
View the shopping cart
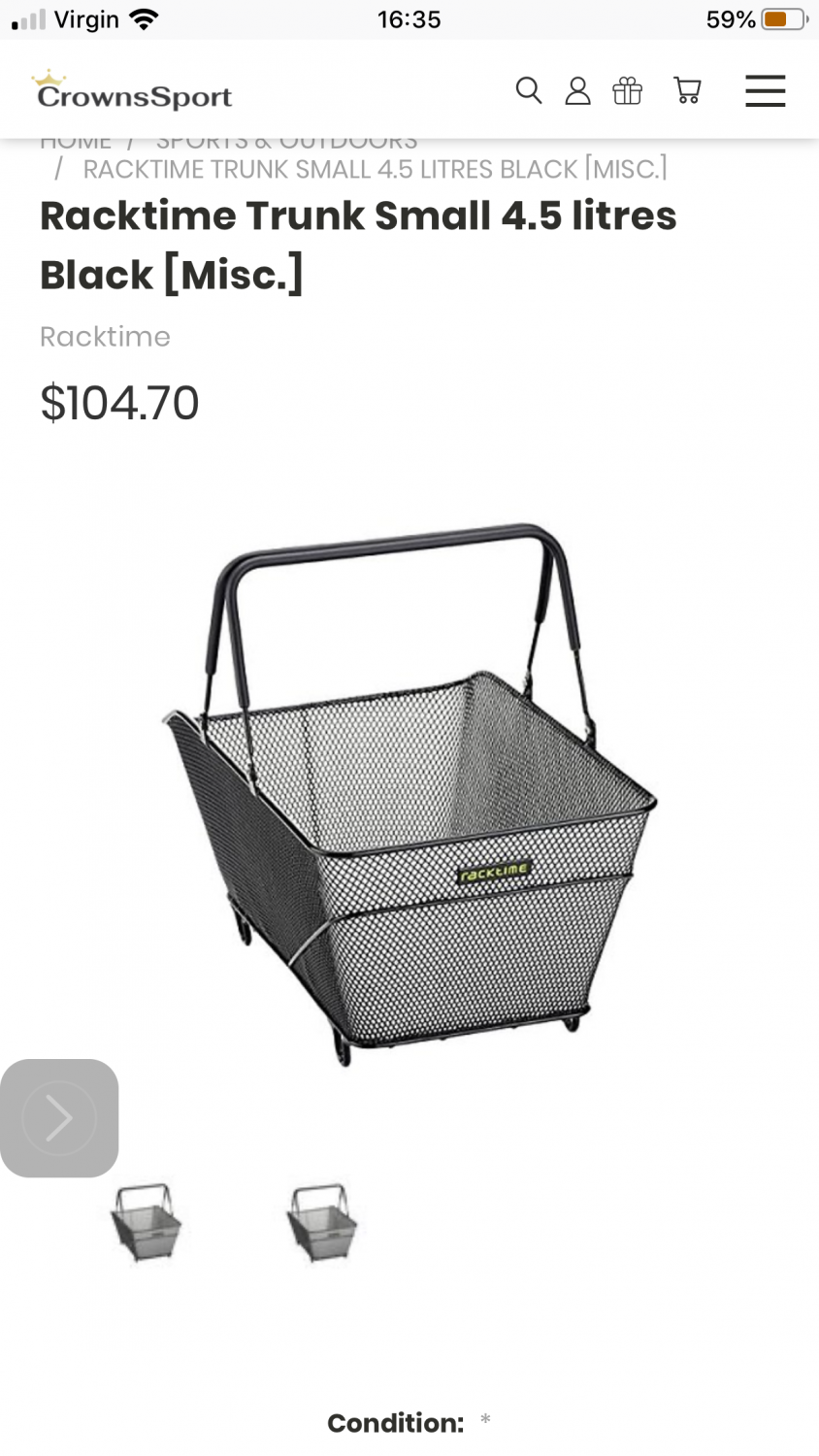point(687,90)
